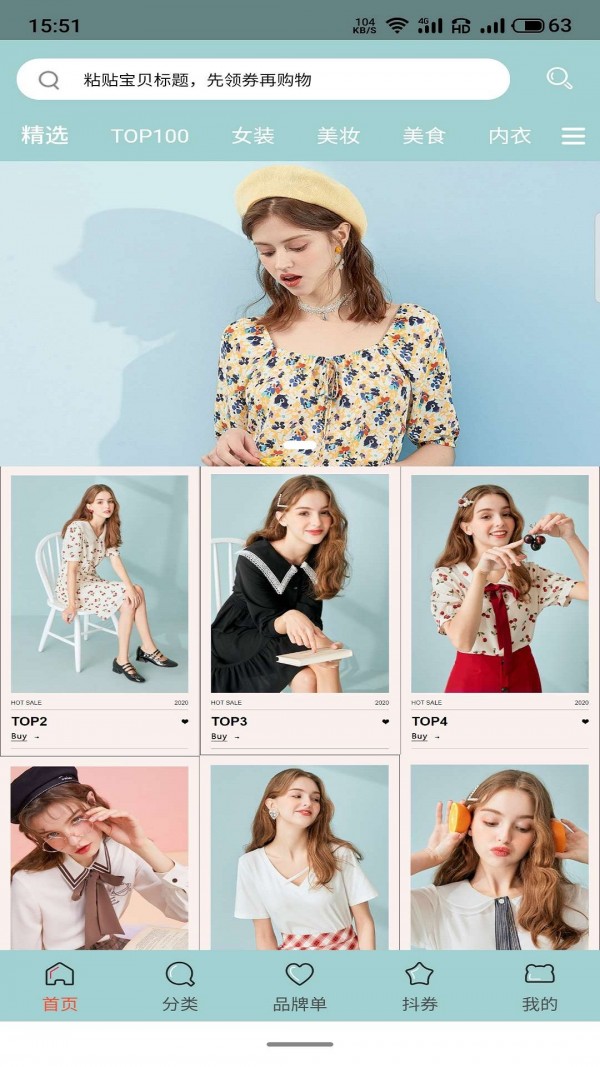Open the 我的 profile tab
The image size is (600, 1067).
pos(540,986)
